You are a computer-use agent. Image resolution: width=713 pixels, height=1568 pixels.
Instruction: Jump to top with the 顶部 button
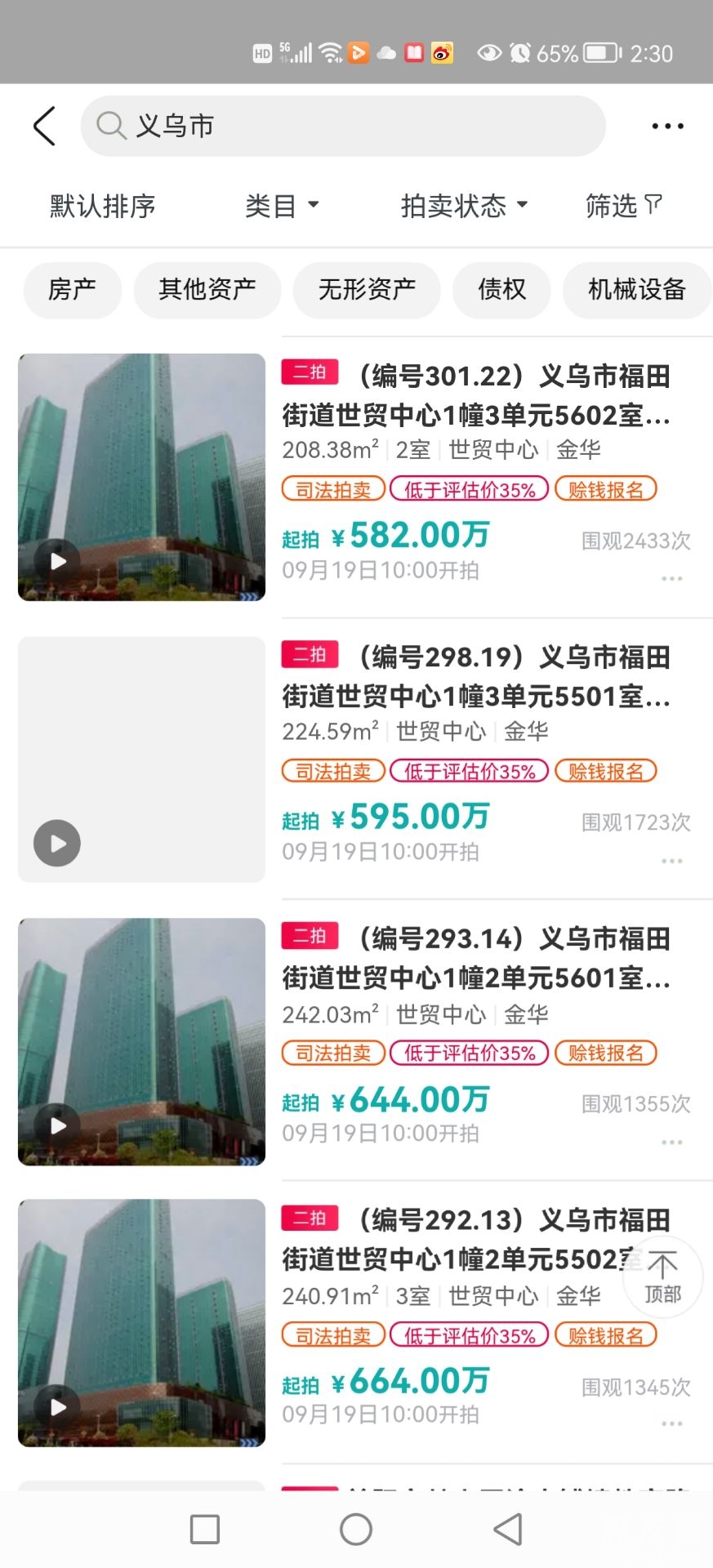click(x=662, y=1277)
